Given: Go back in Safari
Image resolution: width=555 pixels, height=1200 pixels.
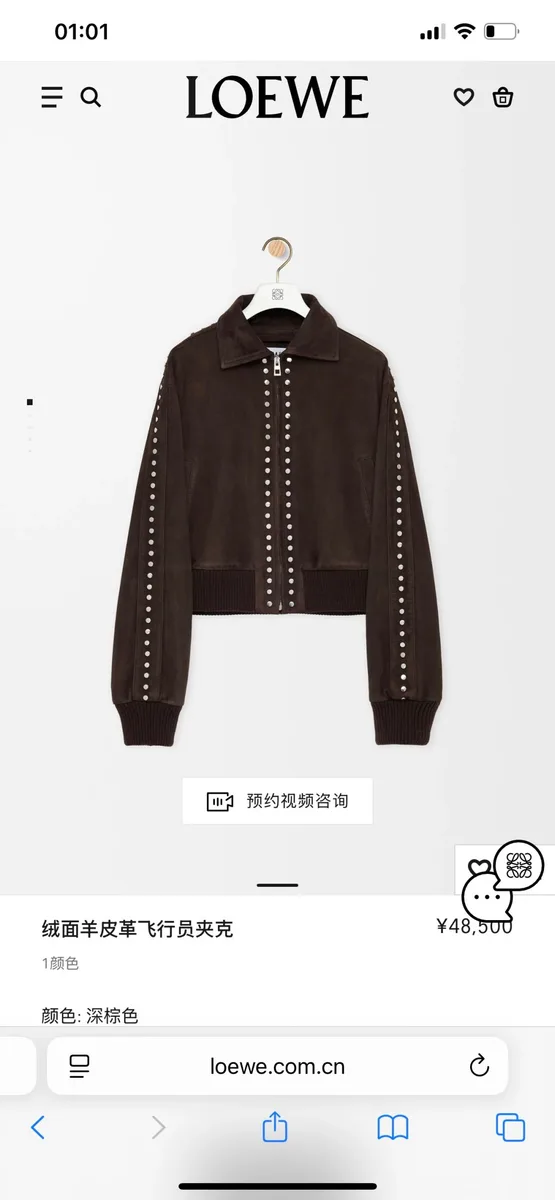Looking at the screenshot, I should point(38,1128).
